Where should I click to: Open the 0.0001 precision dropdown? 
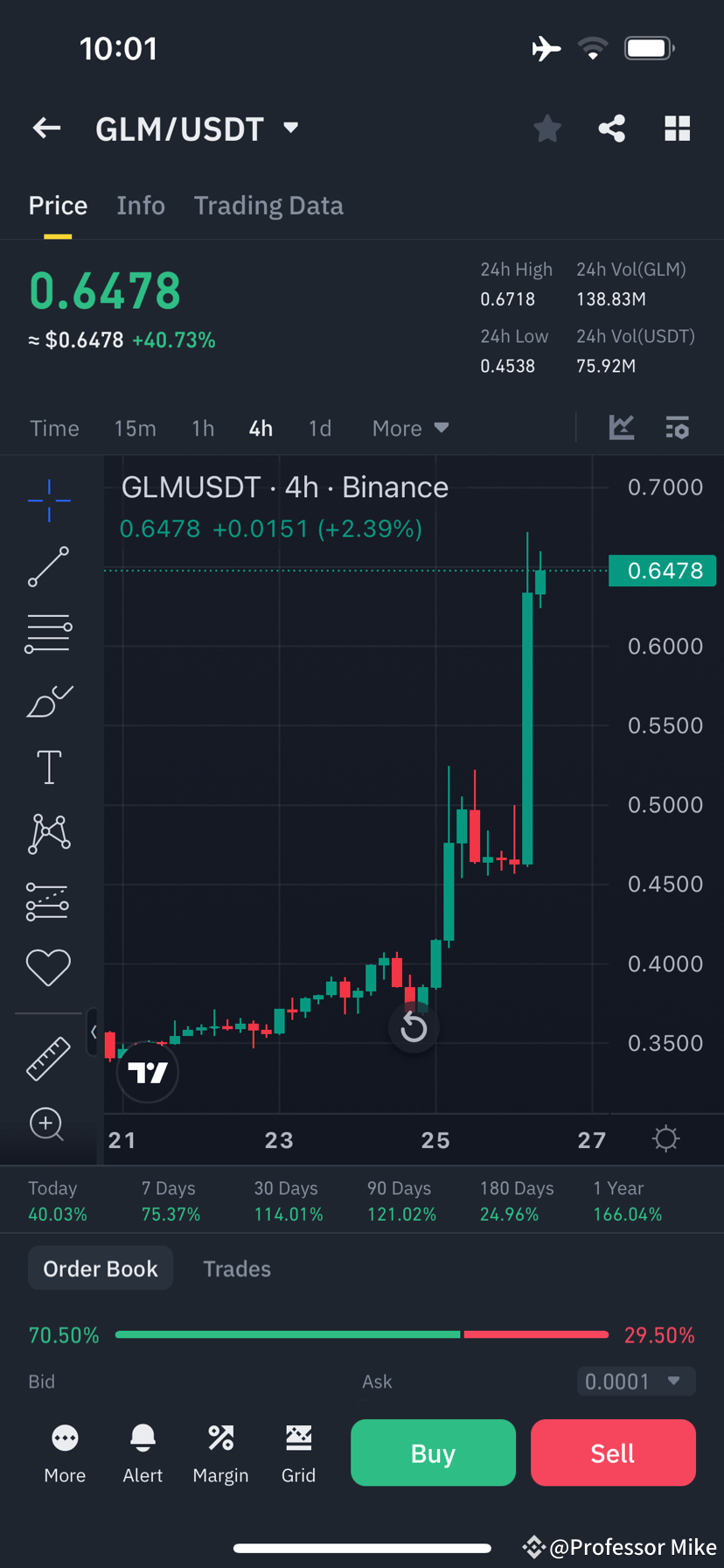tap(636, 1381)
